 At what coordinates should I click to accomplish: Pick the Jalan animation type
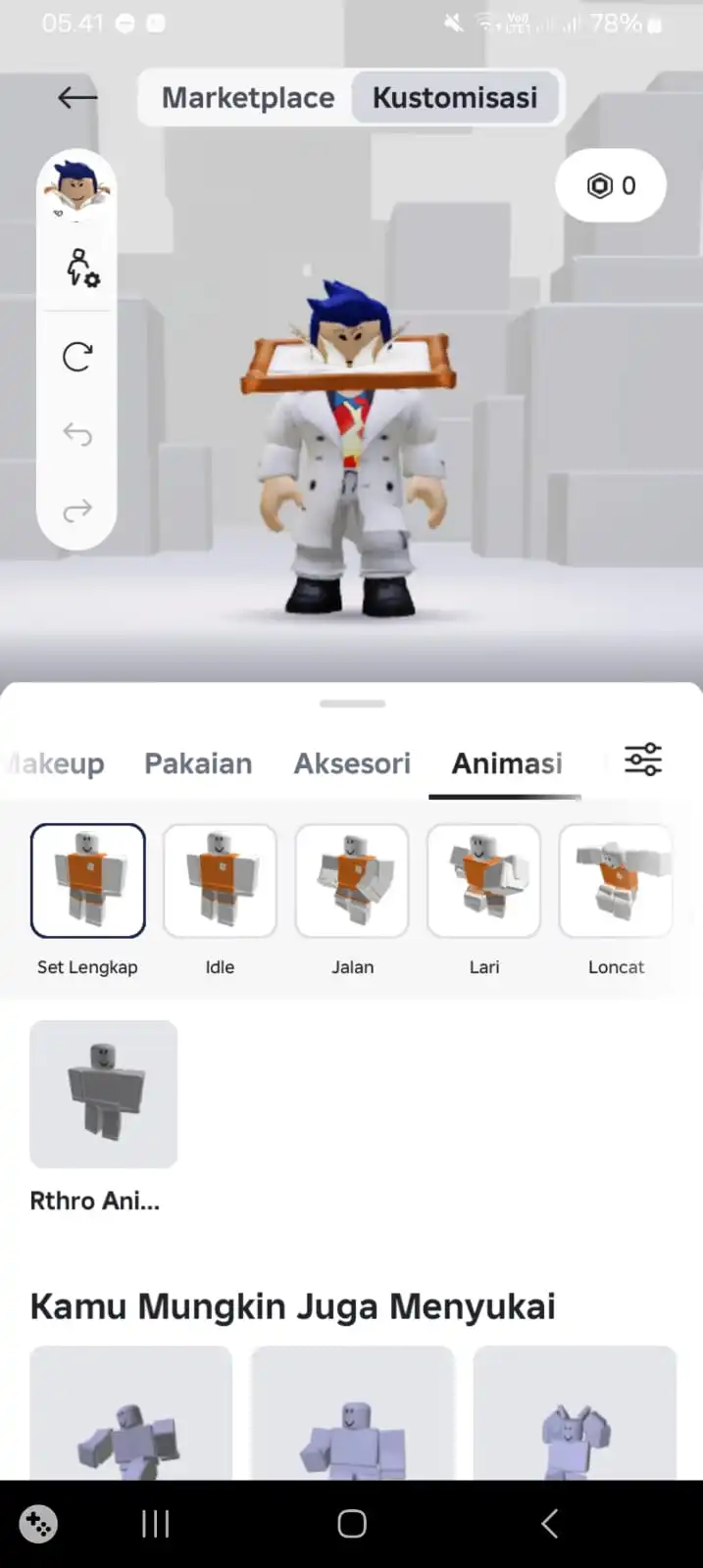(352, 880)
